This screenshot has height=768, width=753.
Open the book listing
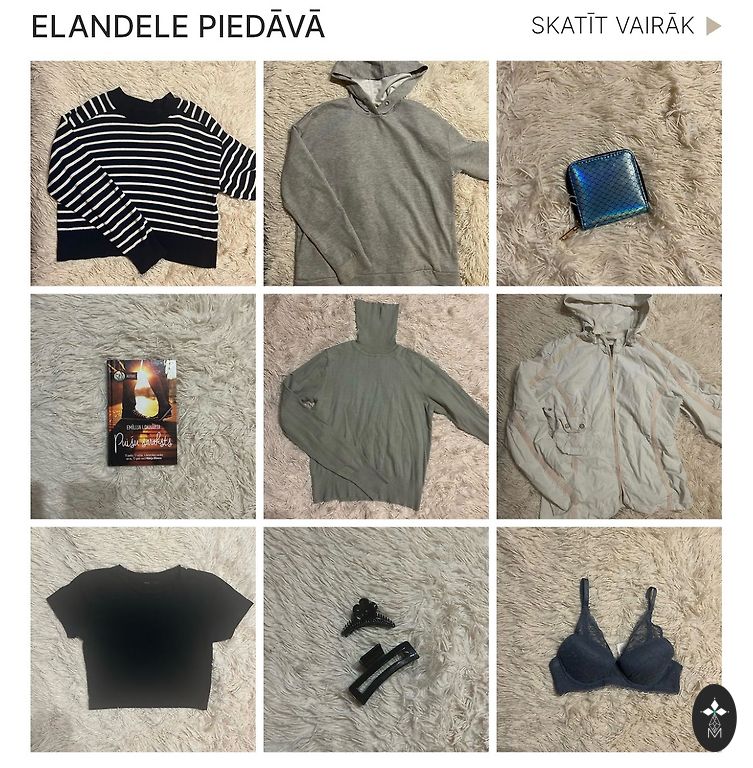pos(143,406)
